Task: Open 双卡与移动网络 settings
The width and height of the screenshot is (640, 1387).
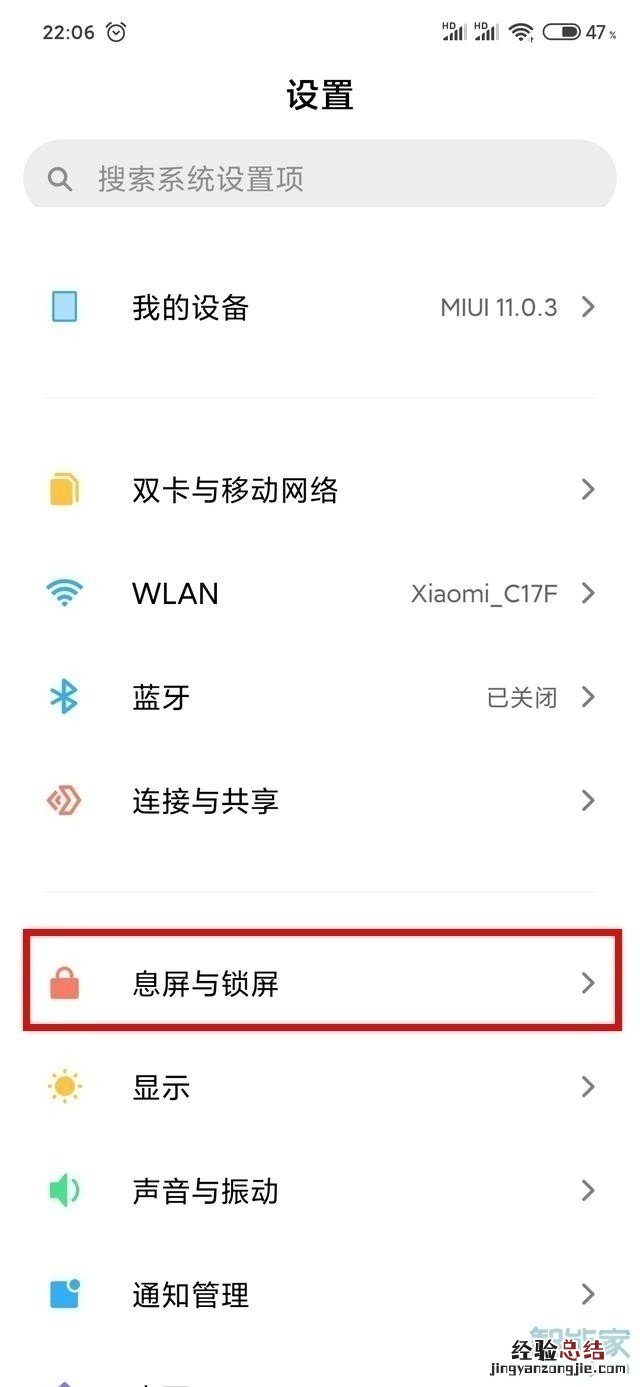Action: (x=320, y=490)
